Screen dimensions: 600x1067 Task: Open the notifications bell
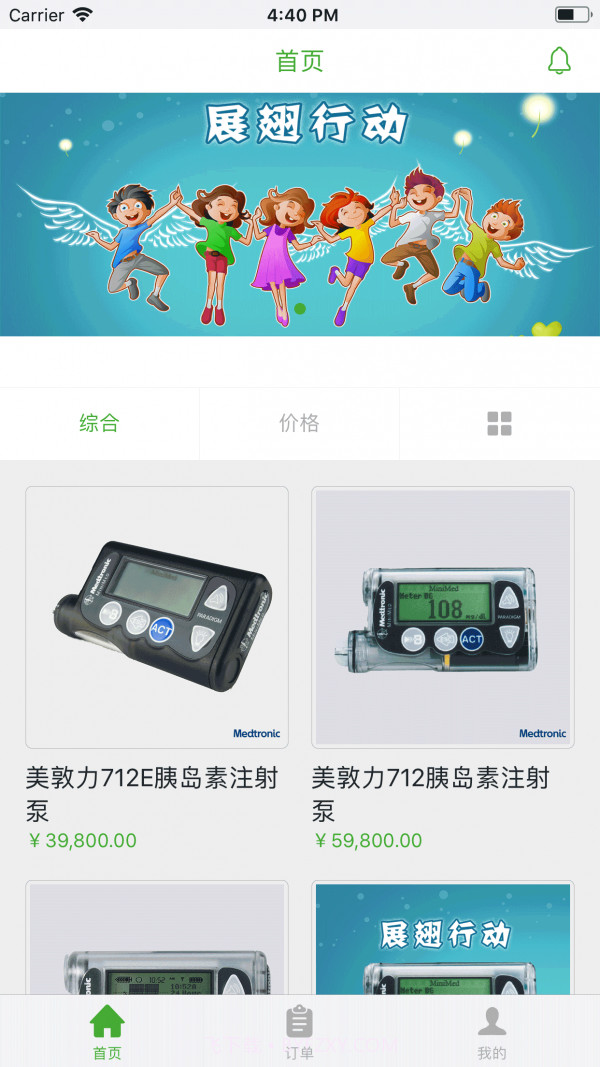[559, 61]
